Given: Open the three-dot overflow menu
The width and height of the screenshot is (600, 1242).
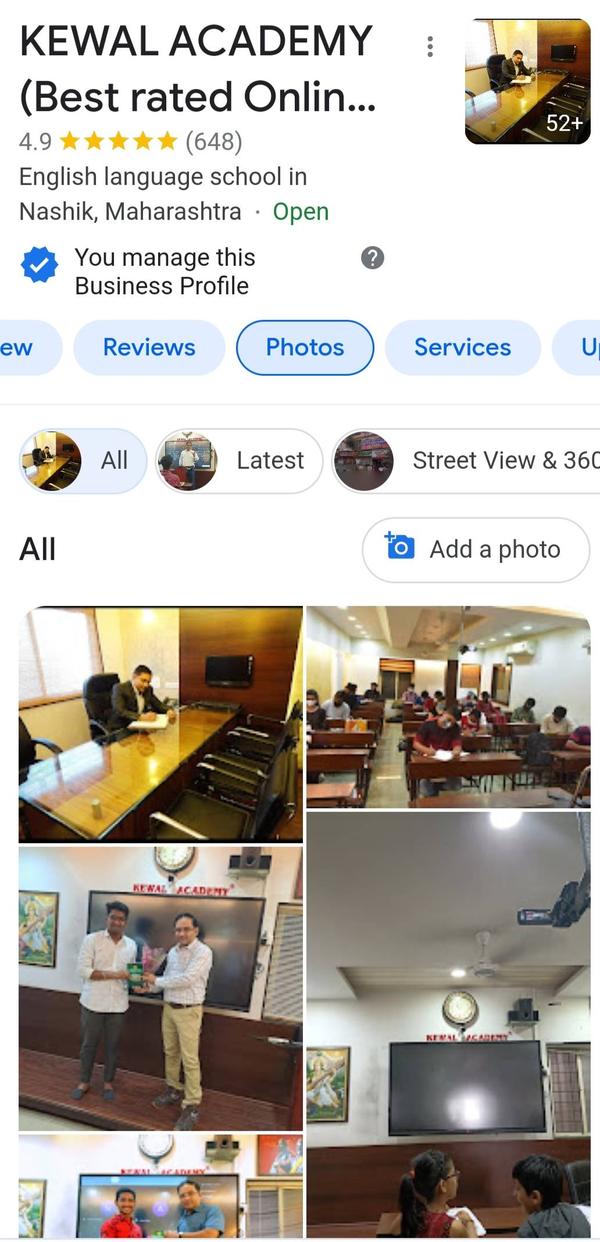Looking at the screenshot, I should pos(430,47).
